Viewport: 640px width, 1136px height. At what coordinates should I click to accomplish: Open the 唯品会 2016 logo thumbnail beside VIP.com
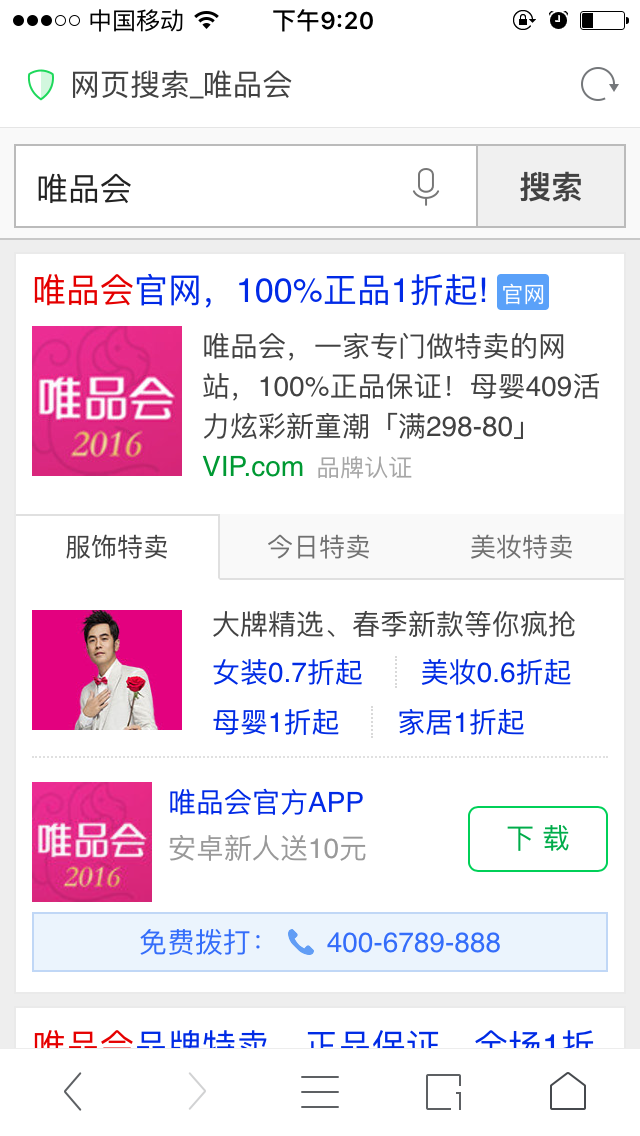[107, 401]
